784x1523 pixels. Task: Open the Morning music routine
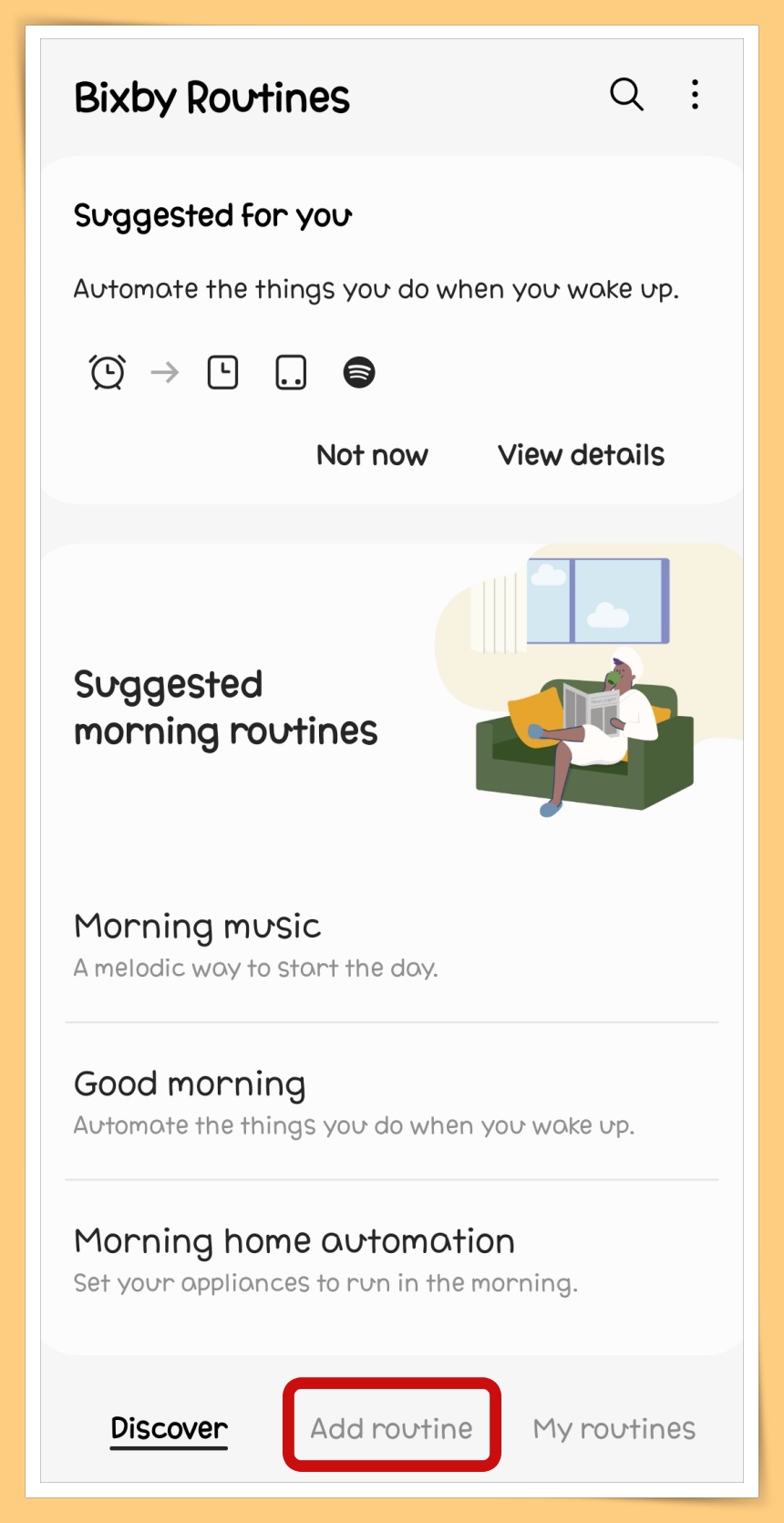coord(392,945)
